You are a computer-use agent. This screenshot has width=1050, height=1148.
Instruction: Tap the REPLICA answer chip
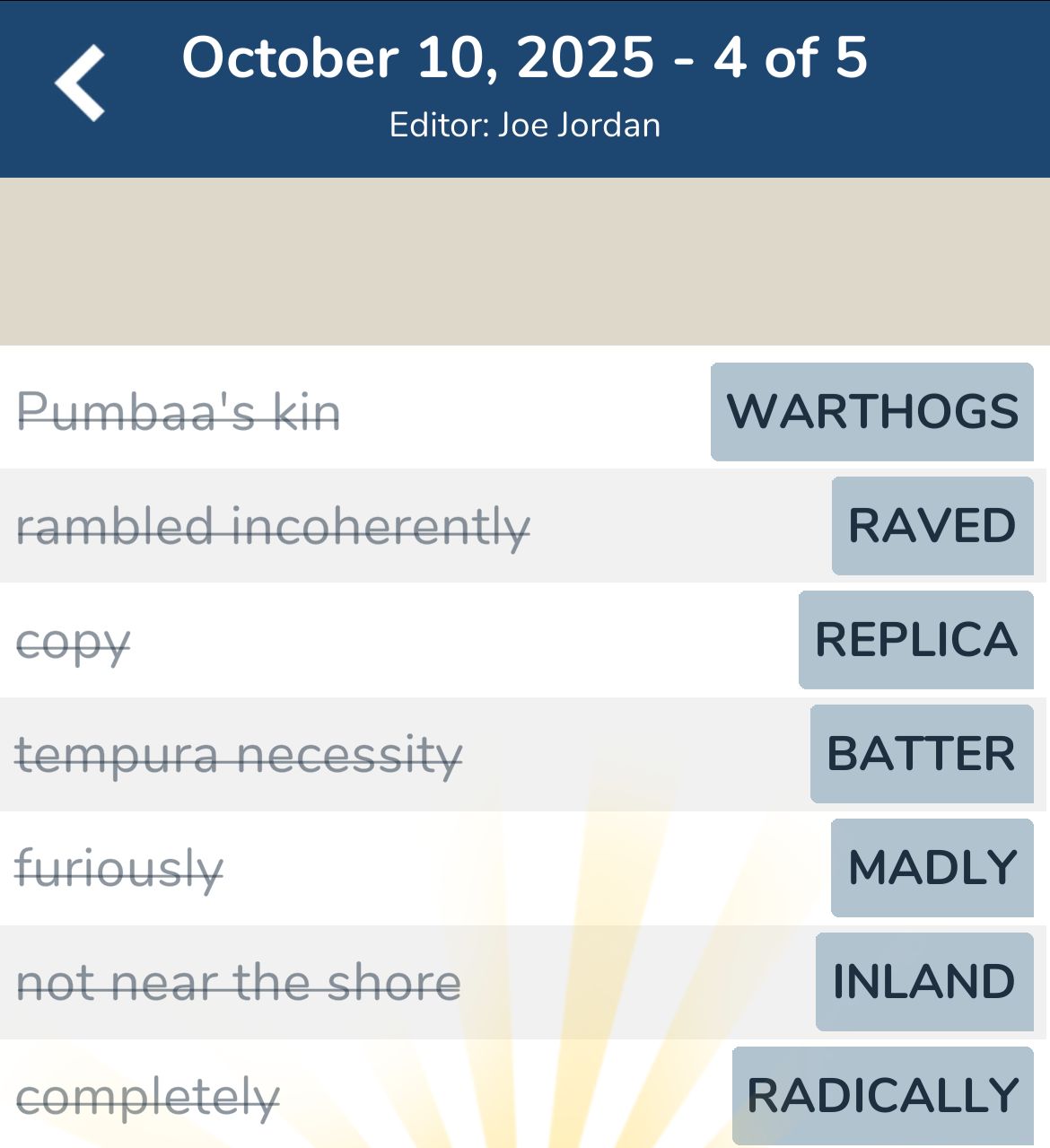pyautogui.click(x=915, y=640)
